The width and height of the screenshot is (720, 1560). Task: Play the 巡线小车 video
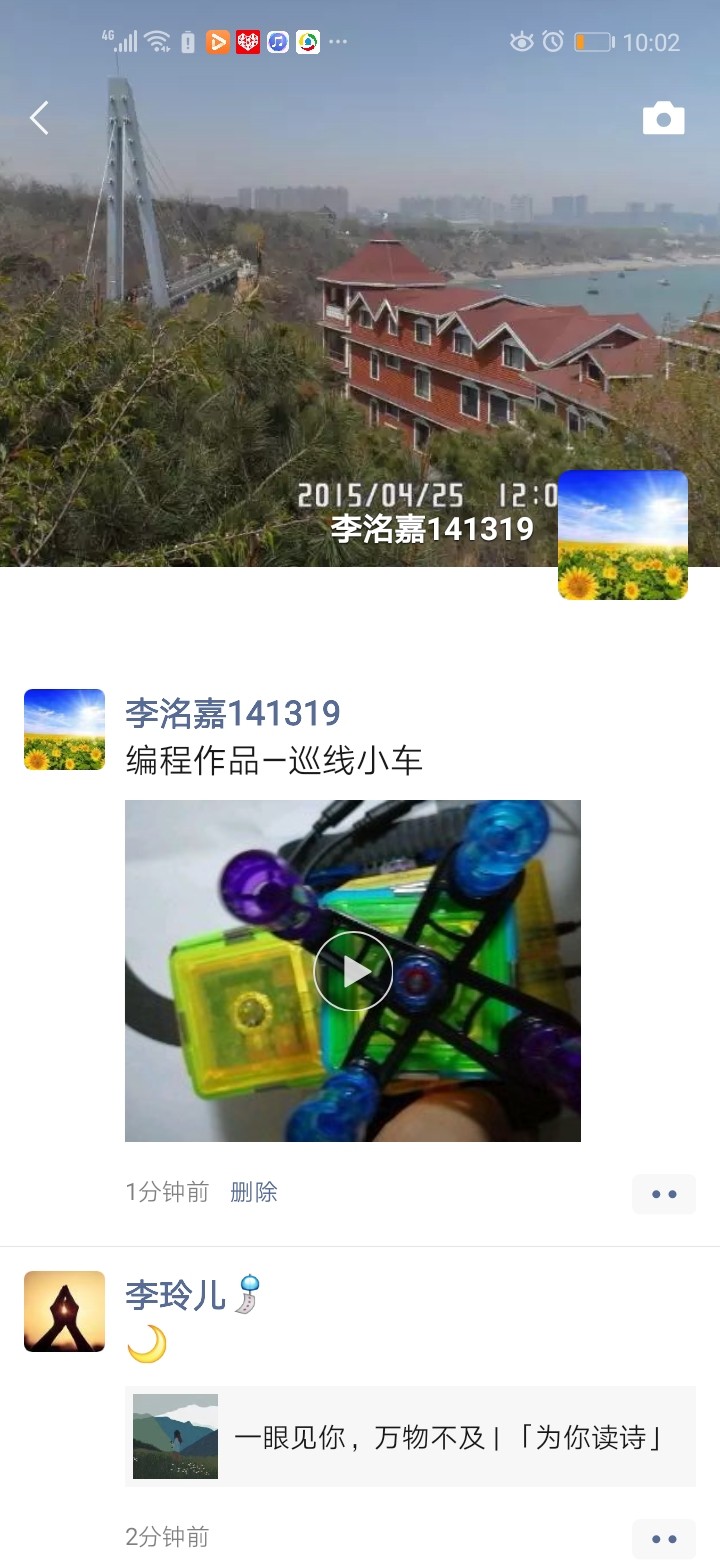click(352, 970)
